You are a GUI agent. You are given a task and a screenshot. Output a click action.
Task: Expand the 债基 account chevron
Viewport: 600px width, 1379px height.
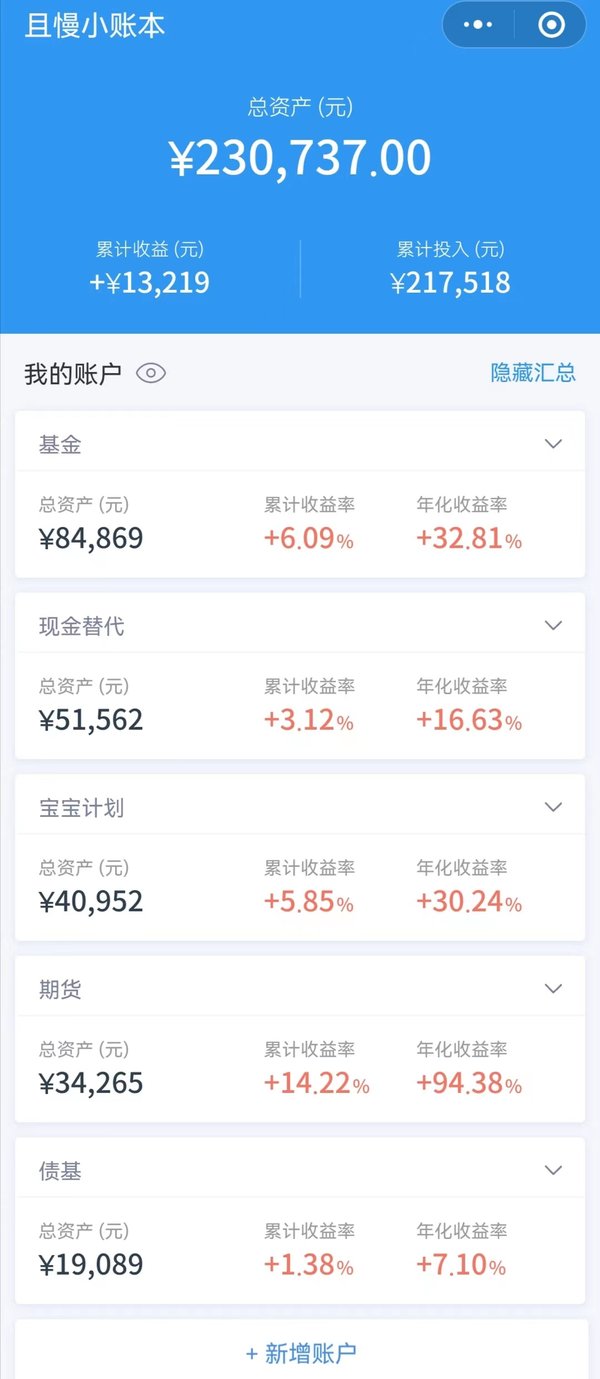[553, 1170]
